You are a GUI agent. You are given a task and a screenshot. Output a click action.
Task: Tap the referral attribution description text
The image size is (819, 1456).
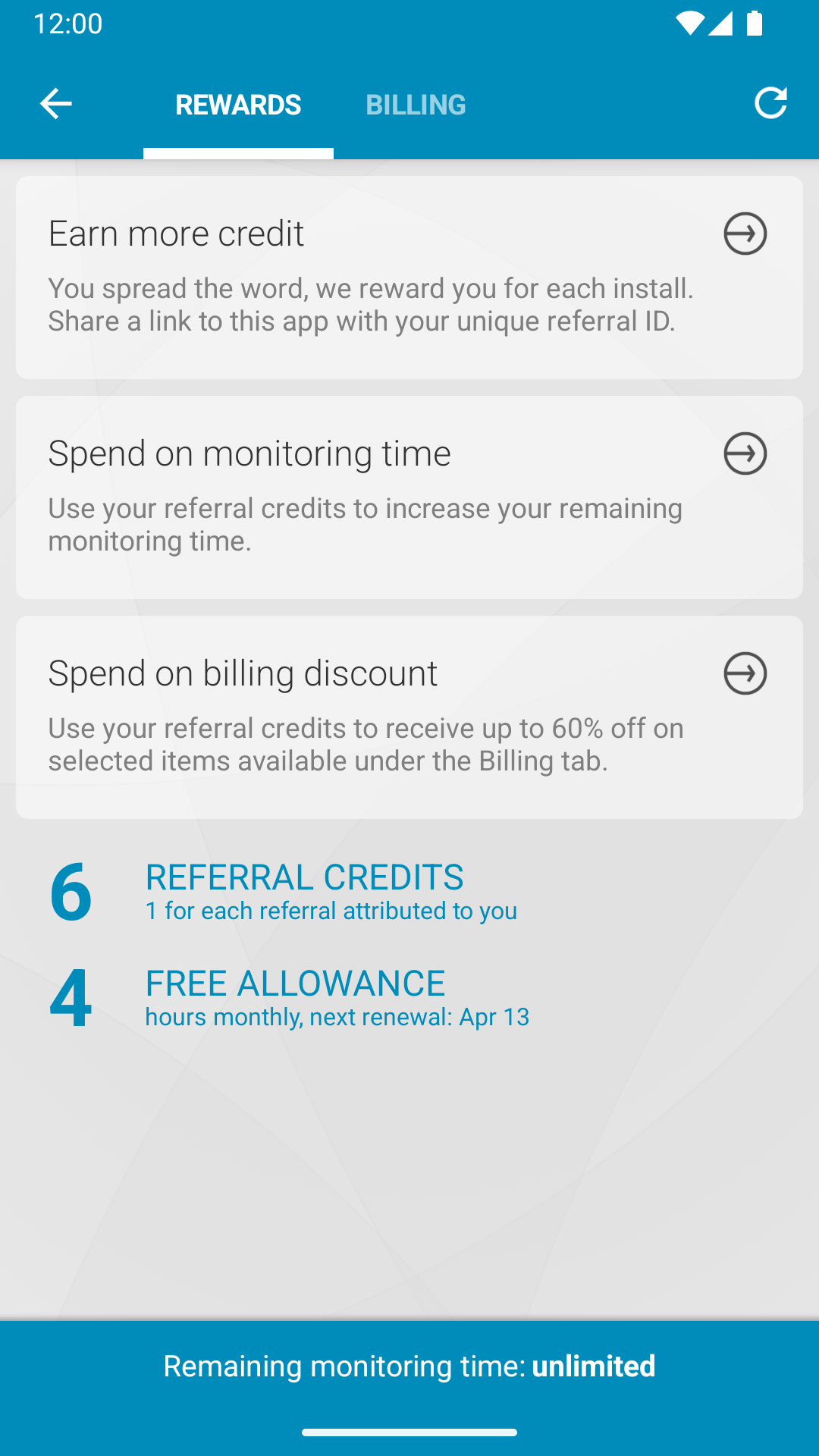(x=331, y=911)
